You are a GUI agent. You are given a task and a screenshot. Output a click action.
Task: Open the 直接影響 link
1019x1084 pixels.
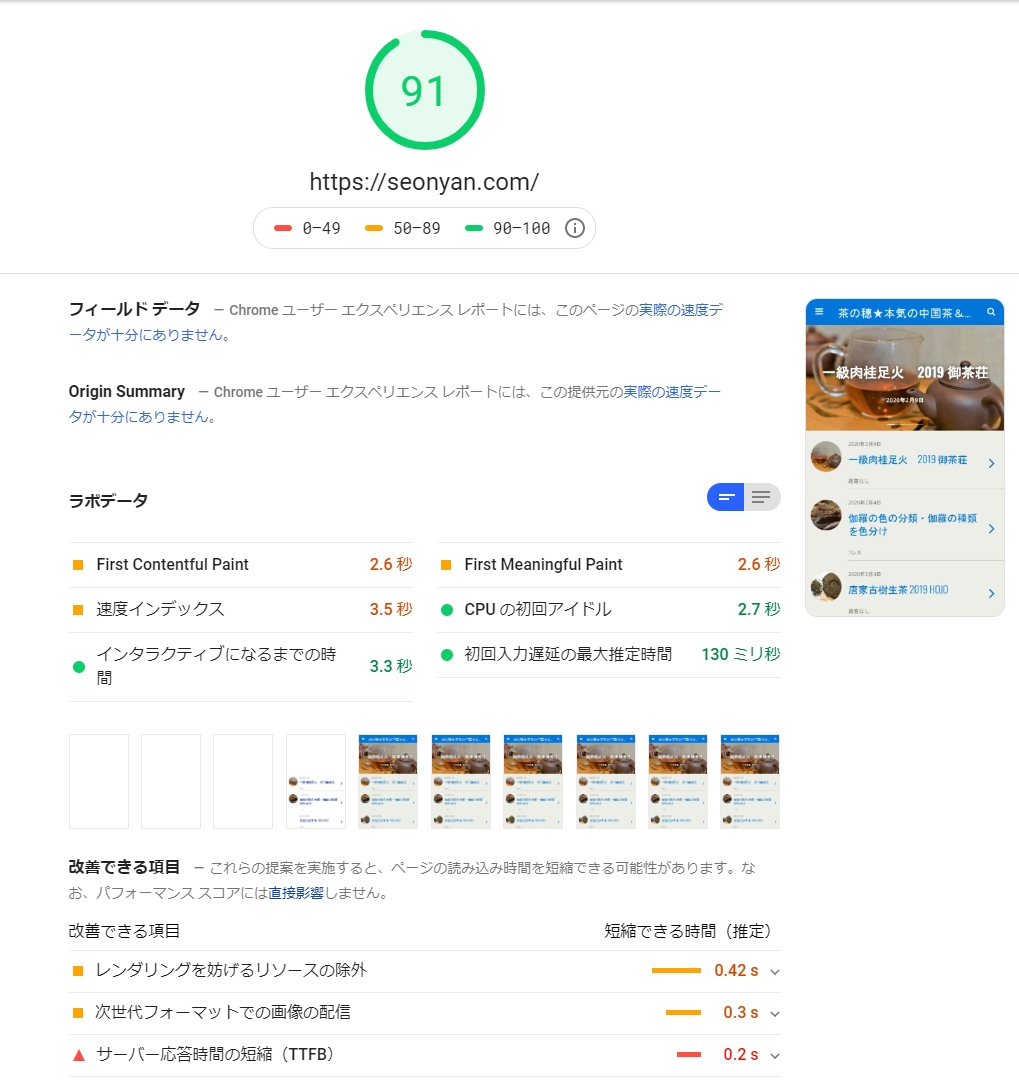coord(296,893)
